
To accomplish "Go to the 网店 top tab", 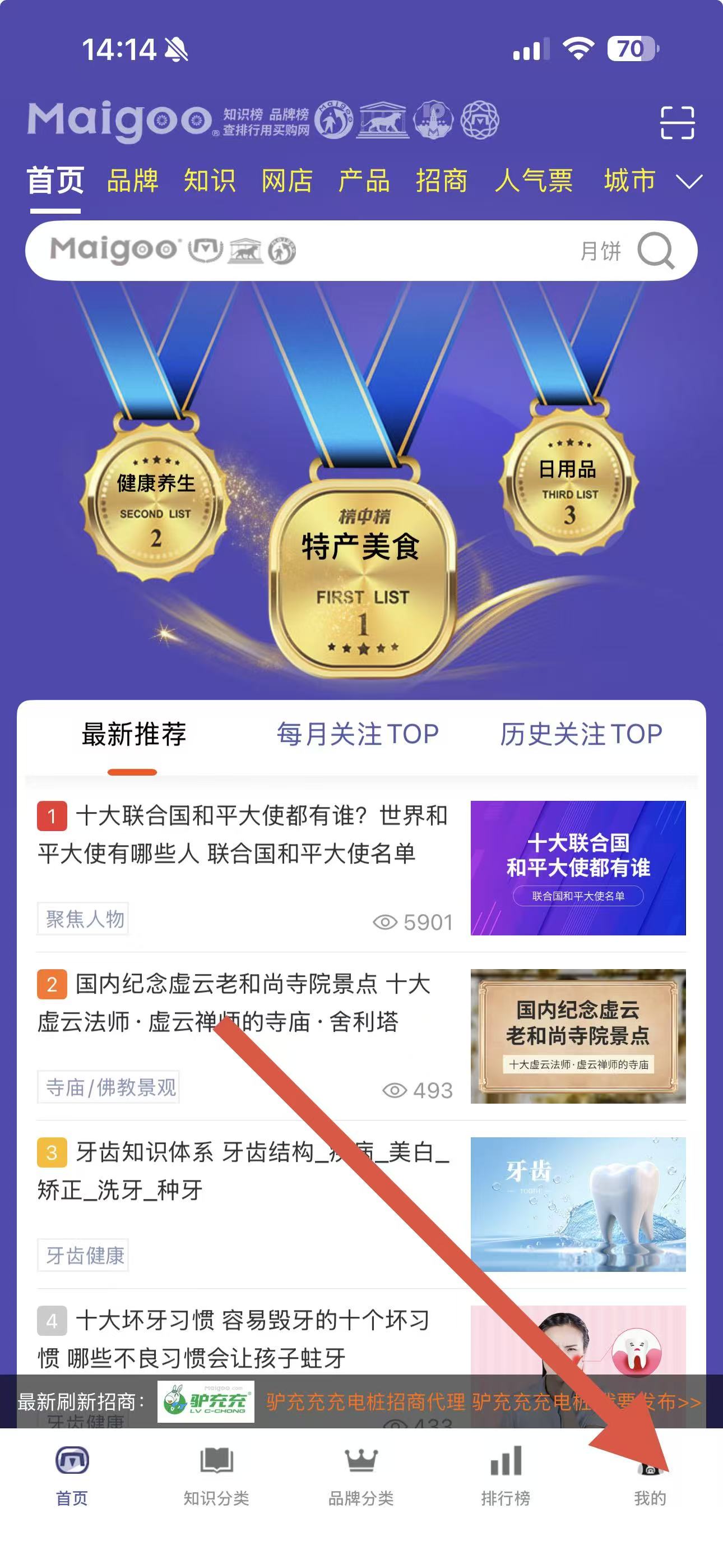I will coord(286,181).
